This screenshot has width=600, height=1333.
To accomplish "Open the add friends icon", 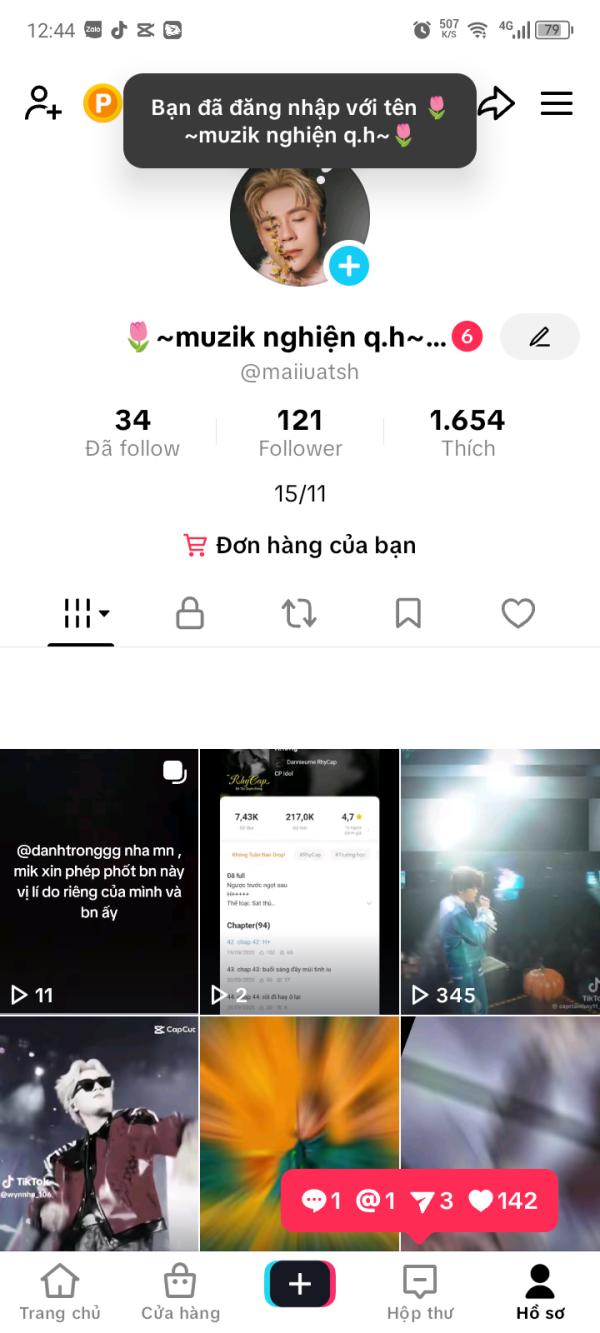I will (x=43, y=103).
